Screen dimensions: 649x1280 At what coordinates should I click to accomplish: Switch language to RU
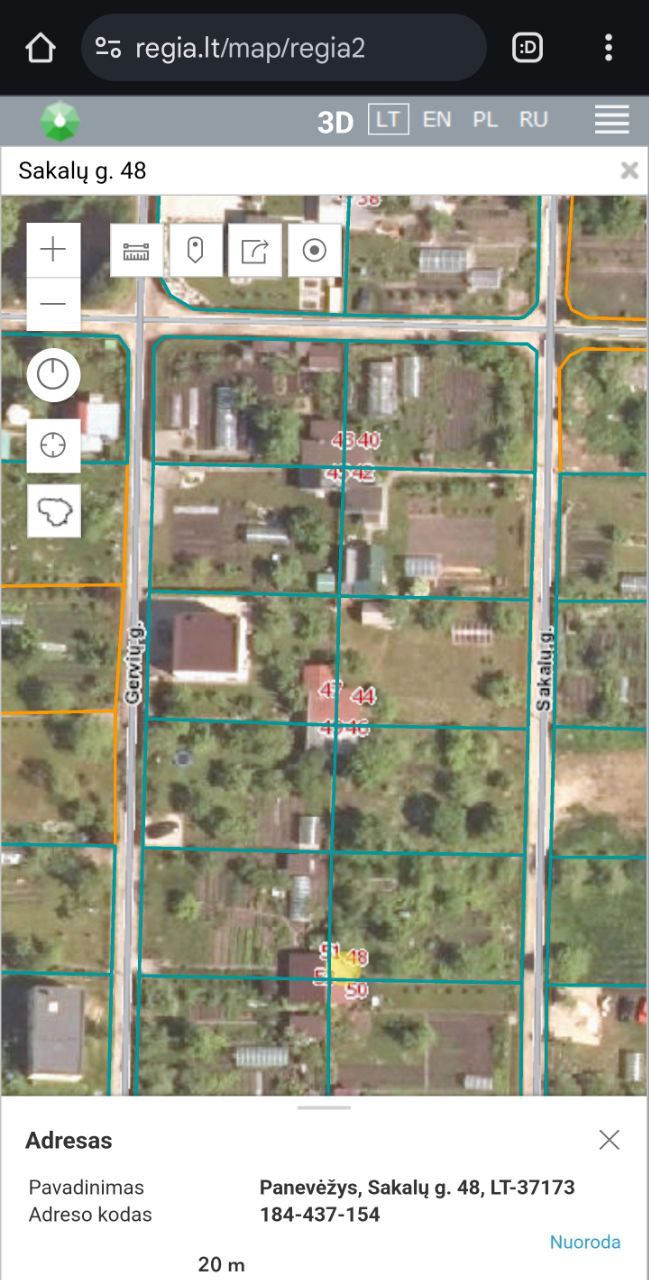tap(533, 119)
